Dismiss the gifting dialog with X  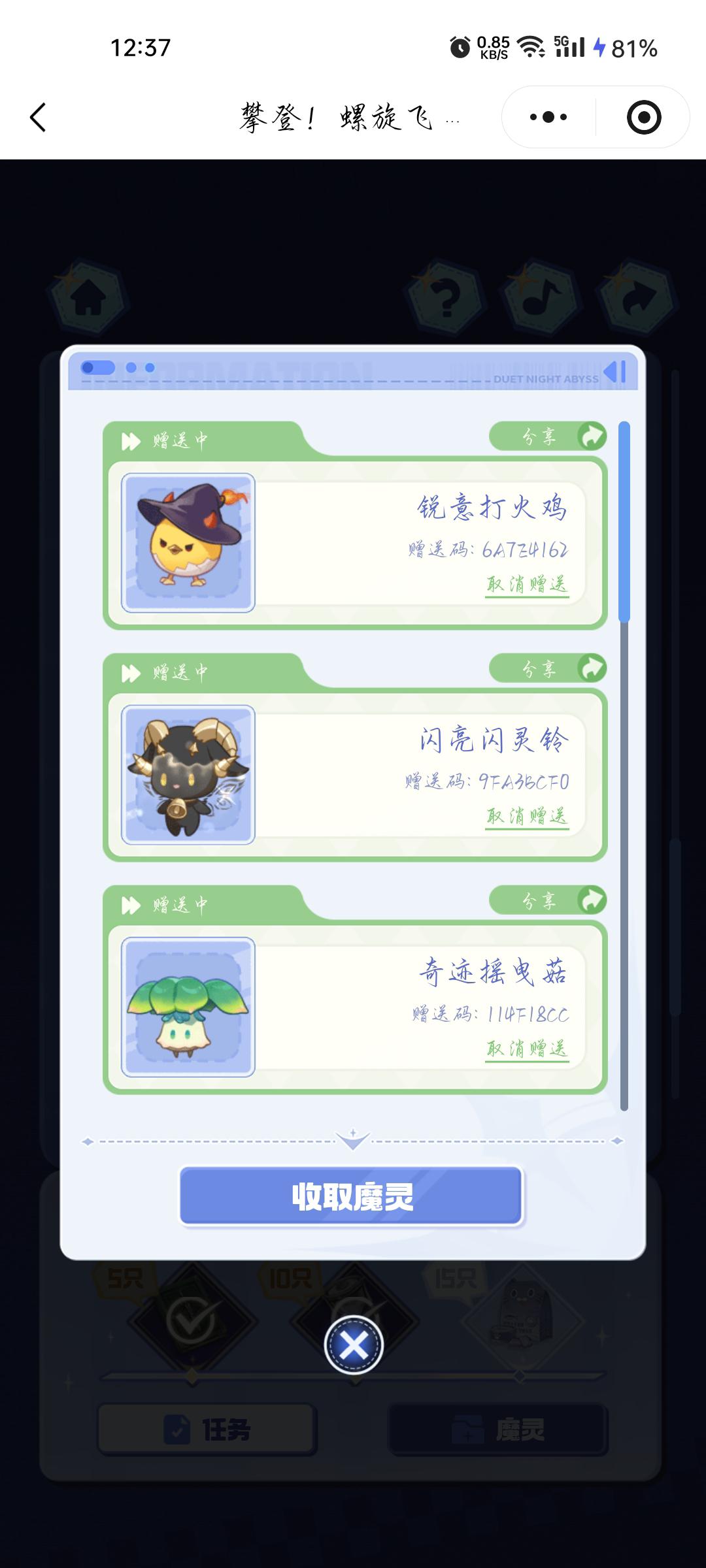click(354, 1345)
